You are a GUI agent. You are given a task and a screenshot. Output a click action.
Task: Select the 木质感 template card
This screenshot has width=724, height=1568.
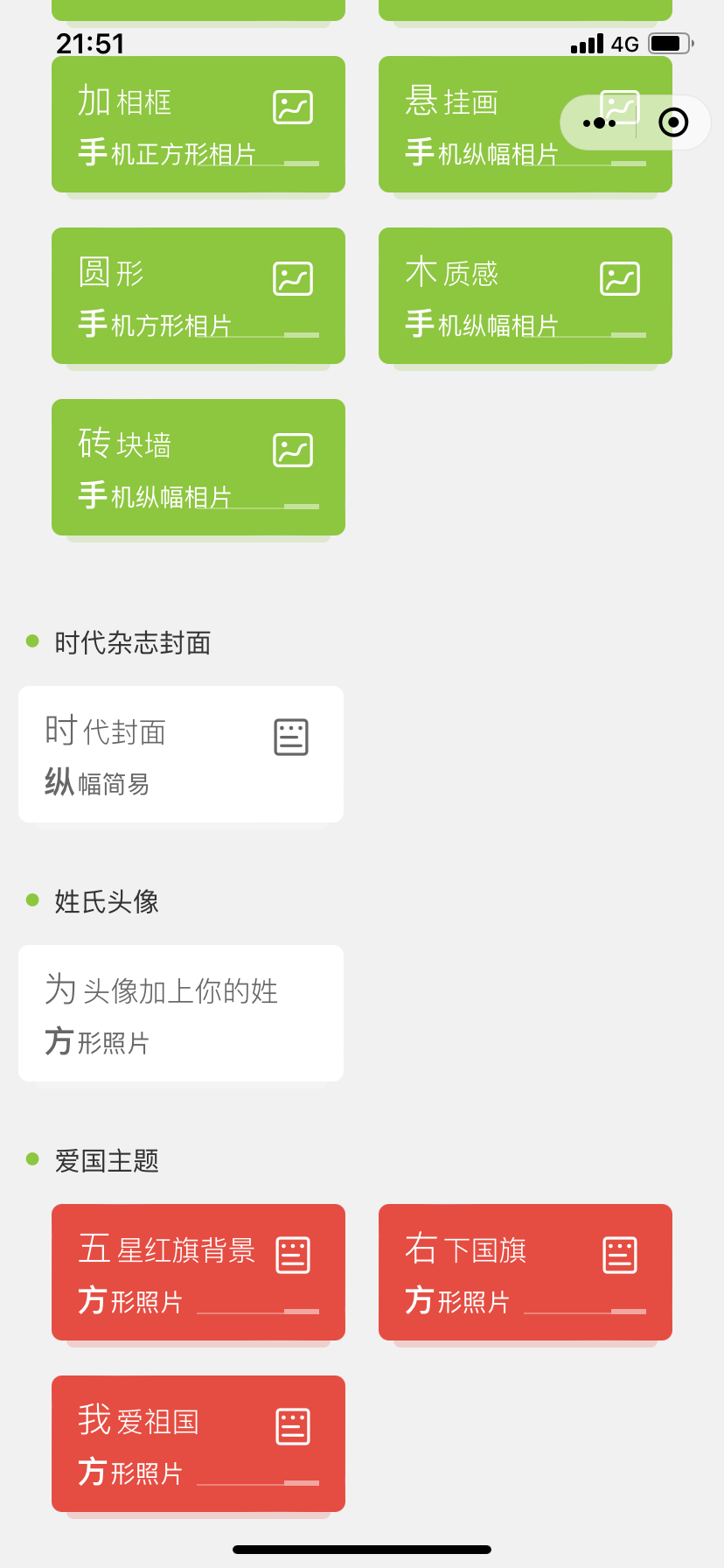(x=525, y=295)
